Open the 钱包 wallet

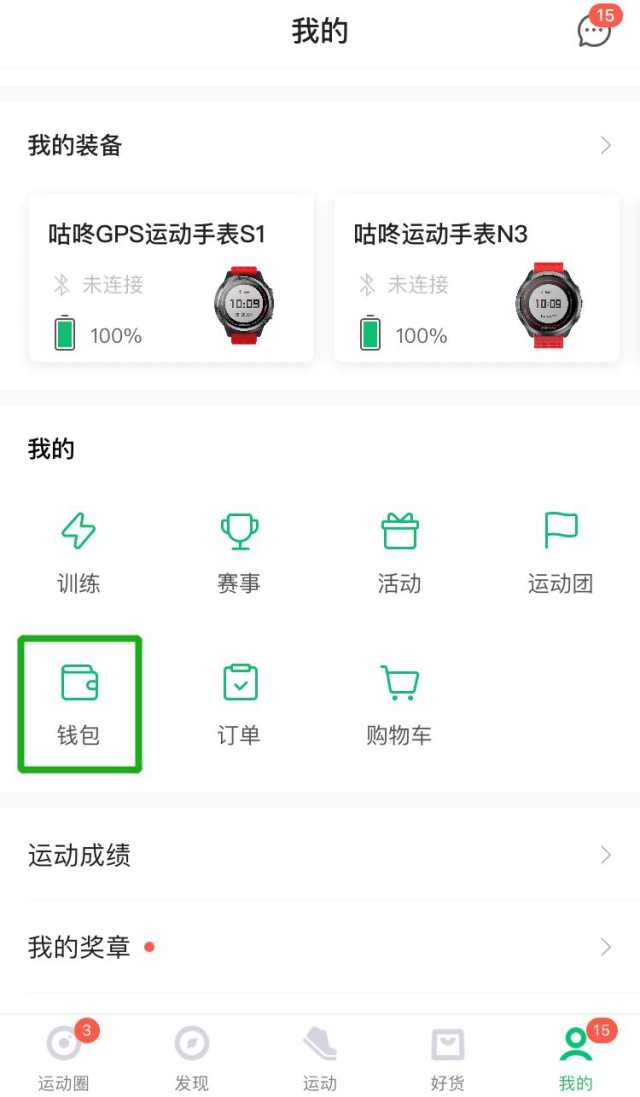(79, 704)
